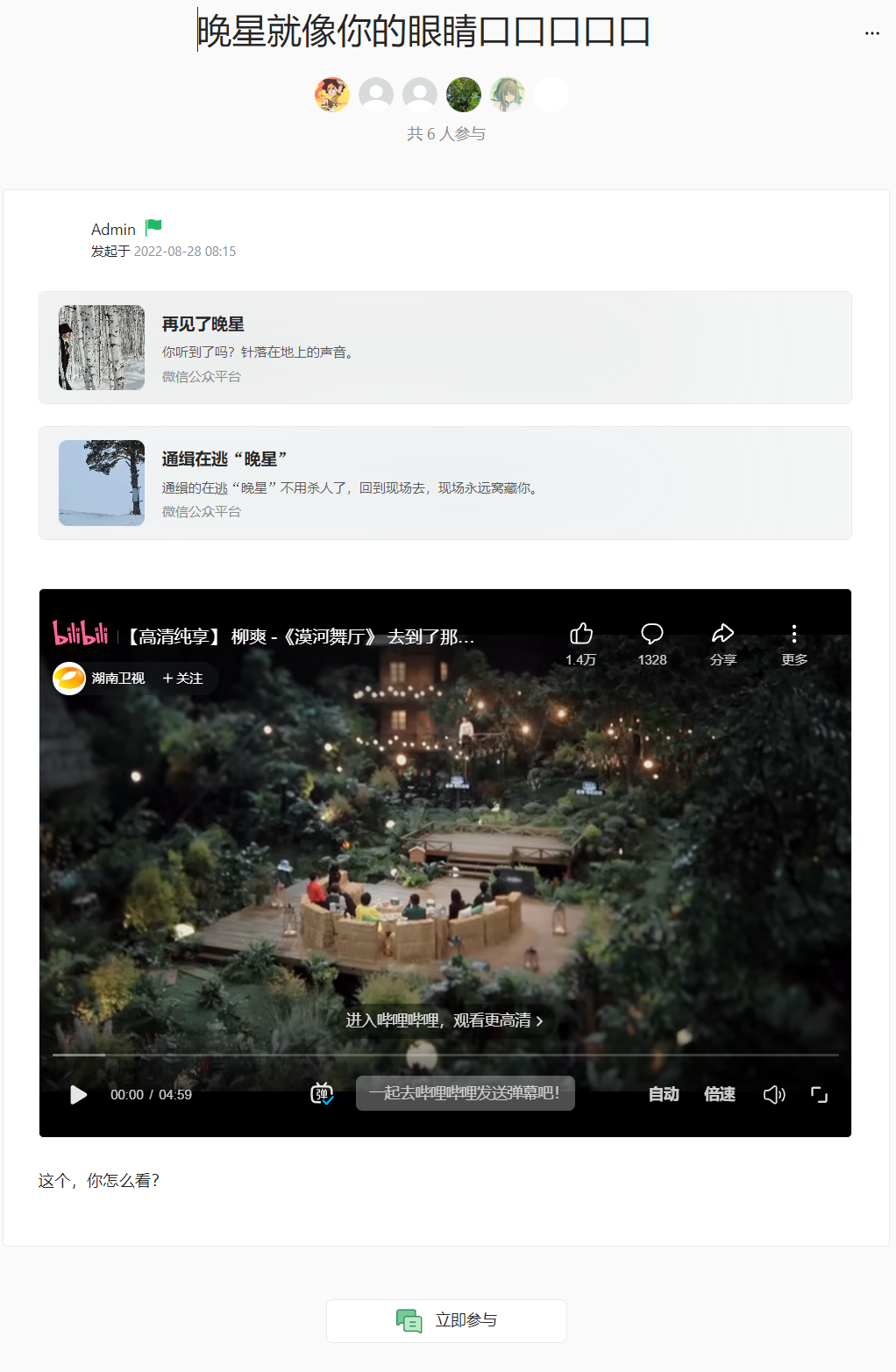Join the discussion with 立即参与
Screen dimensions: 896x1372
point(446,1320)
